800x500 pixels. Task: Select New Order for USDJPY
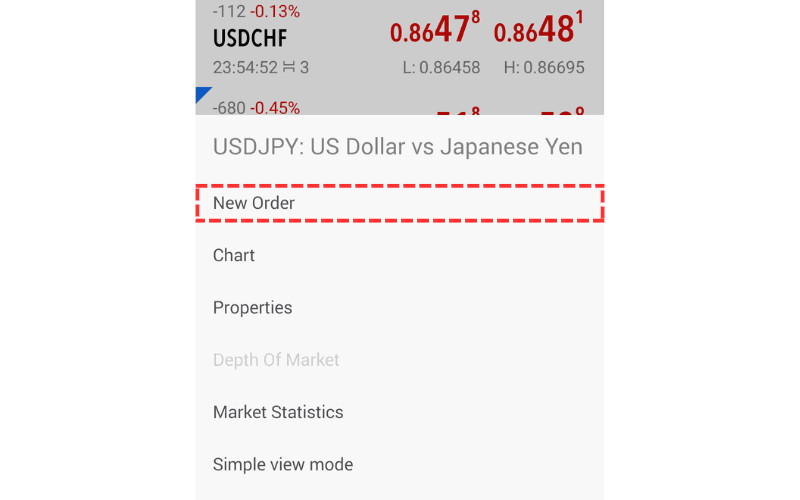point(254,203)
